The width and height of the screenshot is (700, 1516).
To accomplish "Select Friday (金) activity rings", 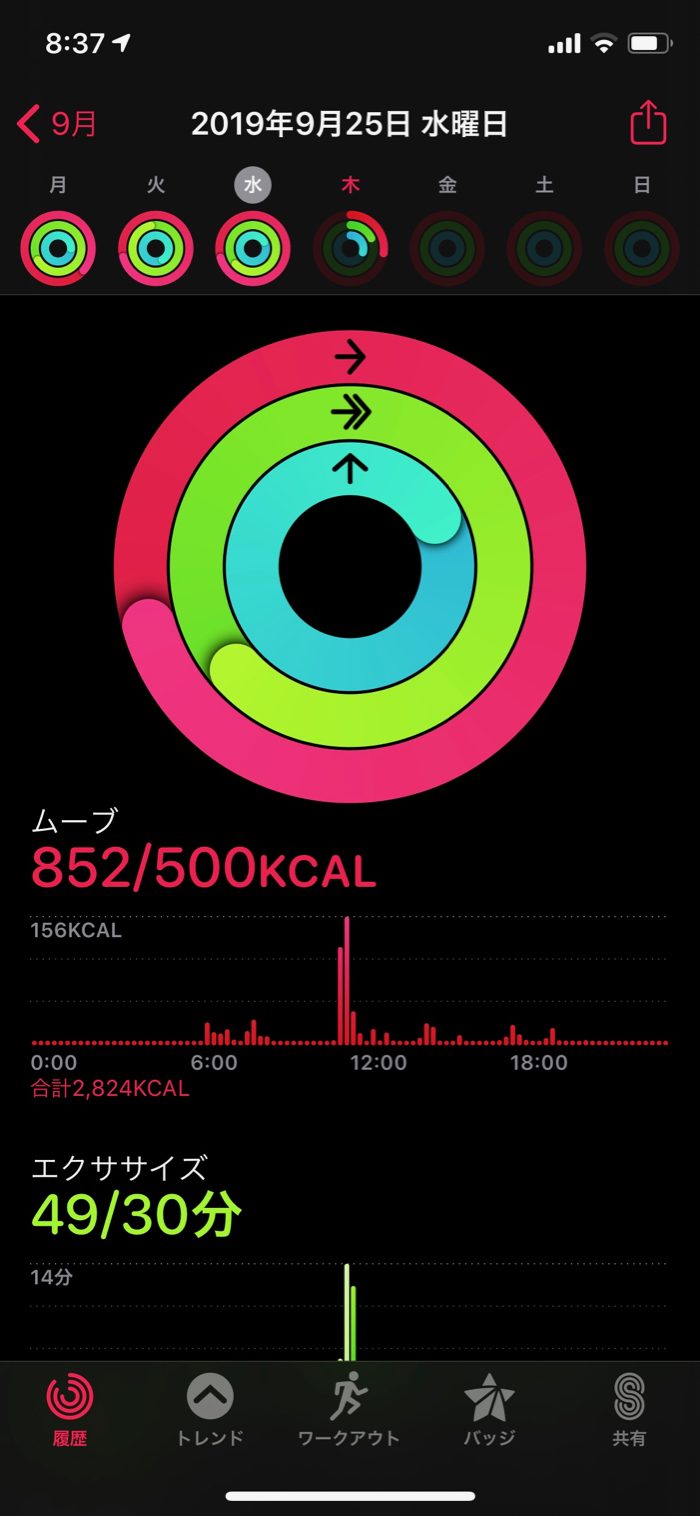I will click(x=447, y=248).
